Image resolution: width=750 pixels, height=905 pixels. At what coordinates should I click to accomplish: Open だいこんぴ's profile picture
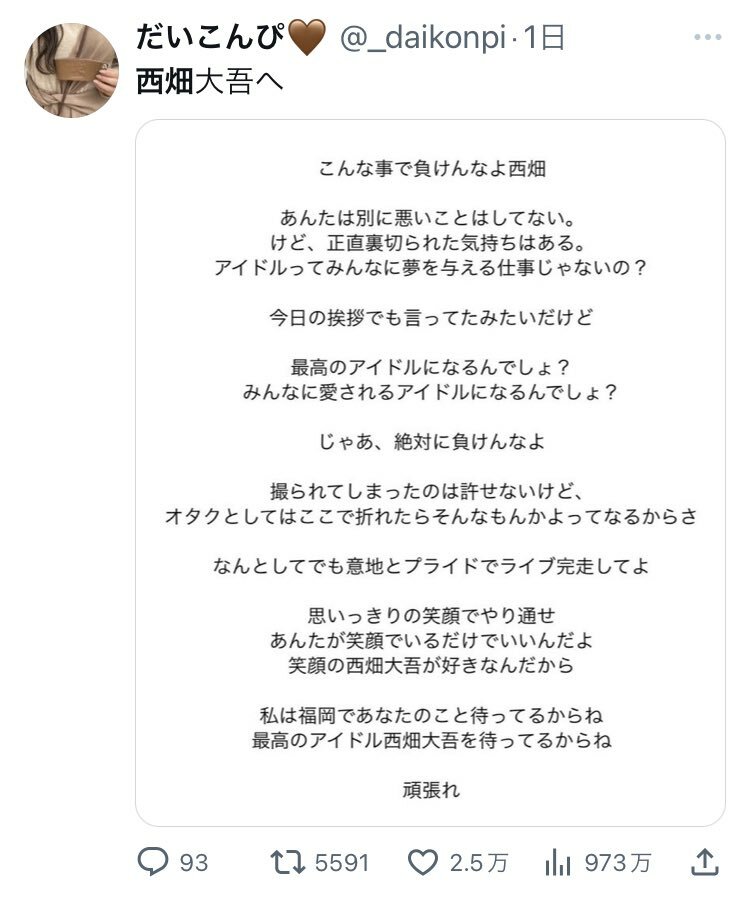pyautogui.click(x=71, y=71)
